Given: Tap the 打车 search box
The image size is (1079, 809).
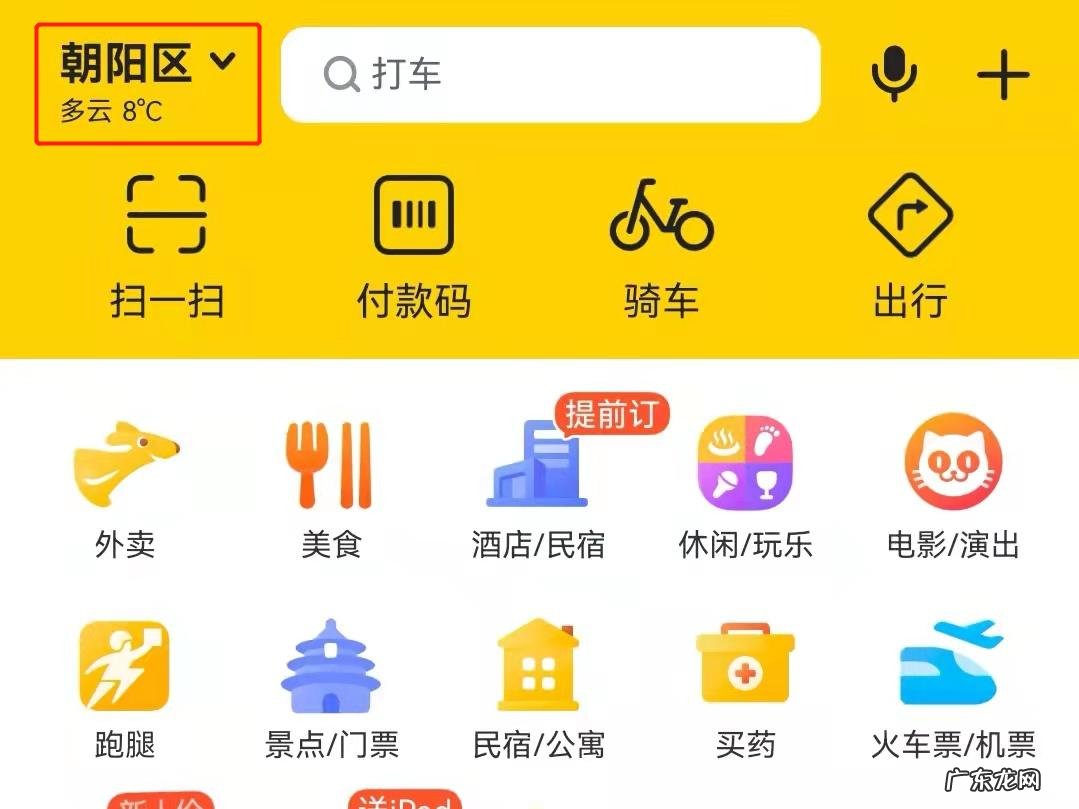Looking at the screenshot, I should coord(550,74).
